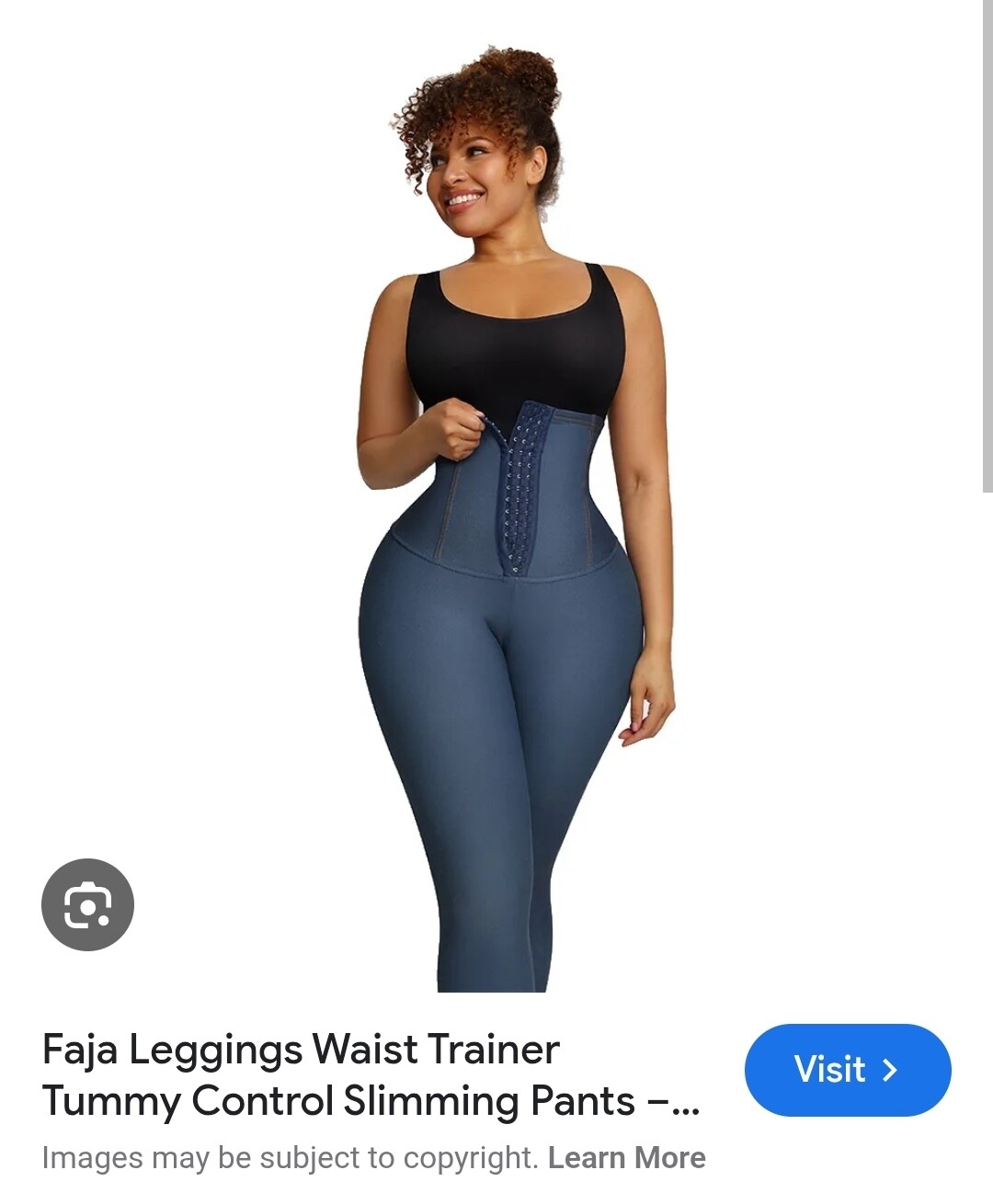Tap the blue Visit button
993x1204 pixels.
(847, 1070)
